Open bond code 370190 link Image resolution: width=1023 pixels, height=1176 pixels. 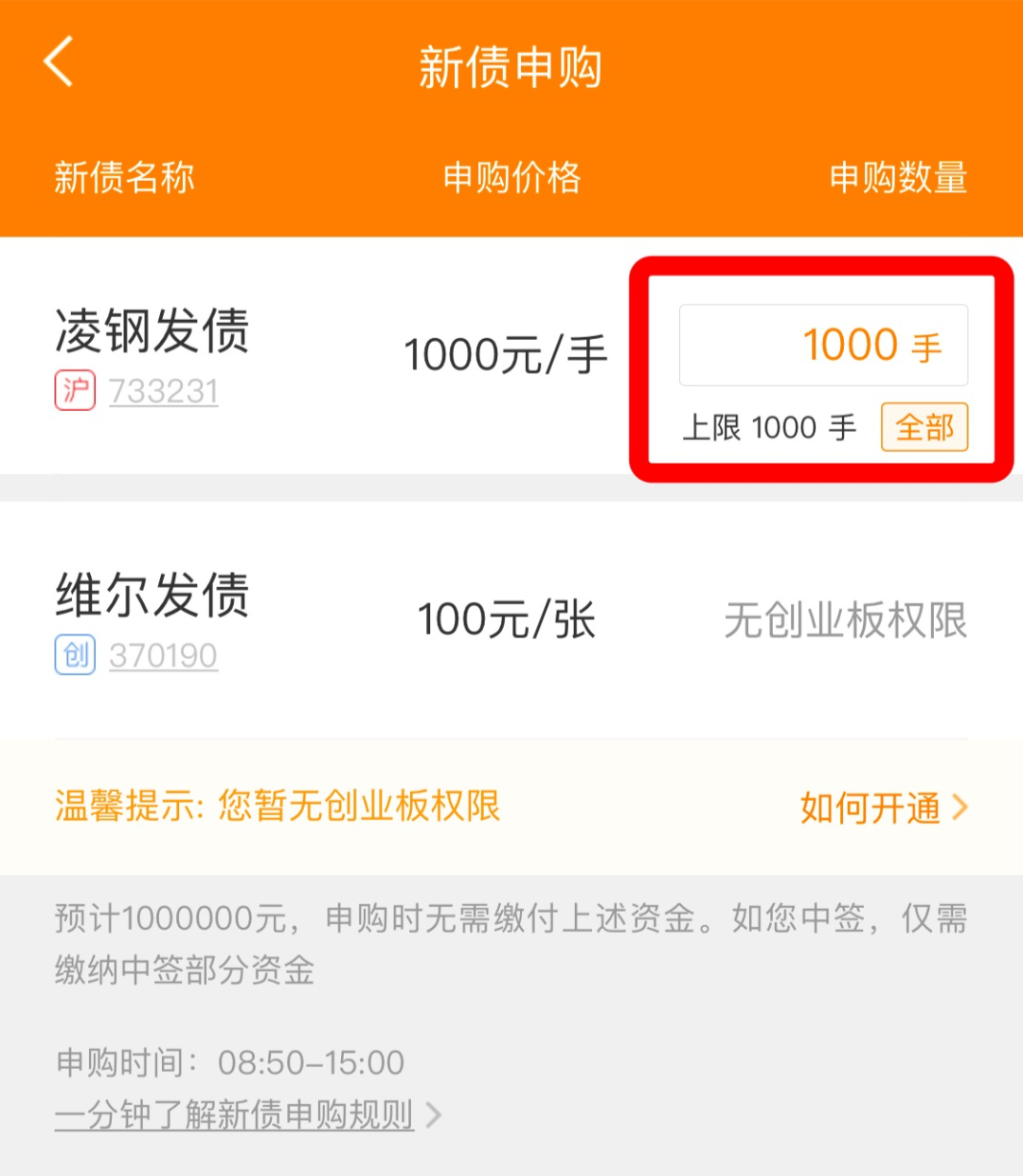point(163,655)
